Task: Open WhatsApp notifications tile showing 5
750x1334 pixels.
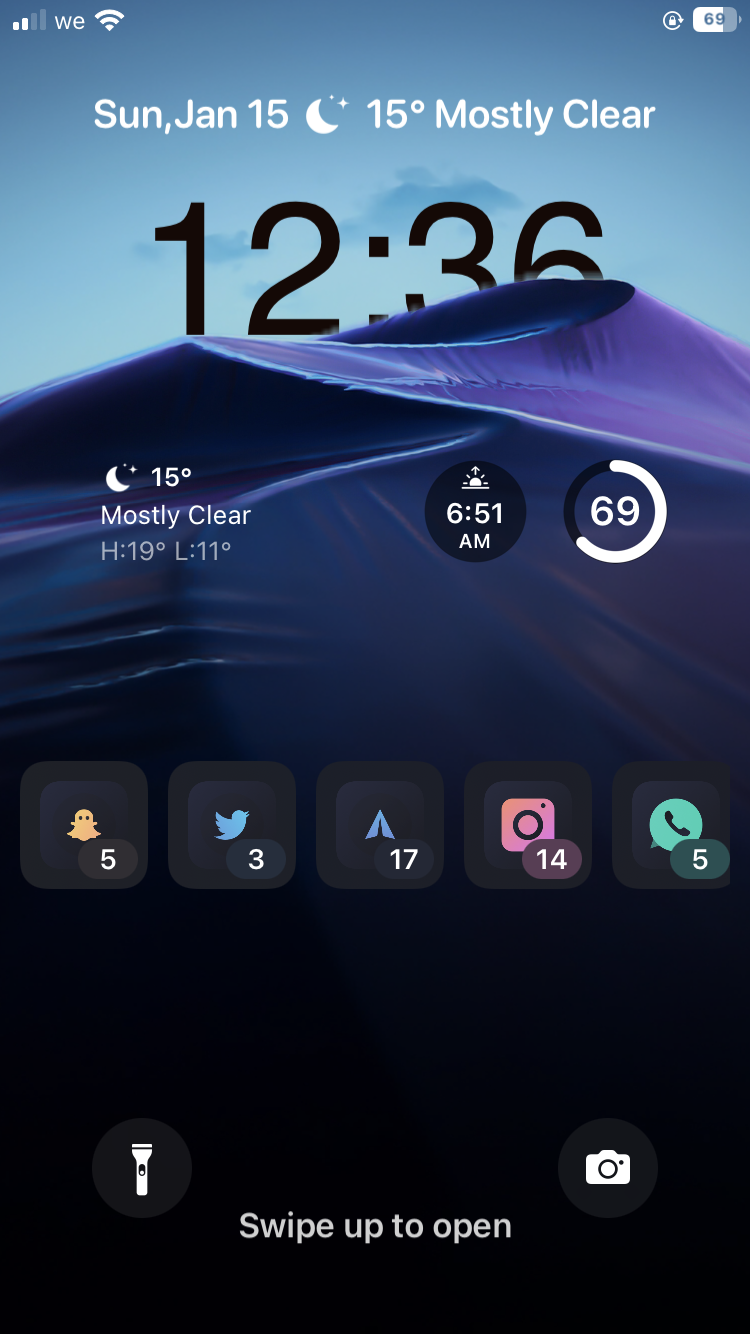Action: 672,825
